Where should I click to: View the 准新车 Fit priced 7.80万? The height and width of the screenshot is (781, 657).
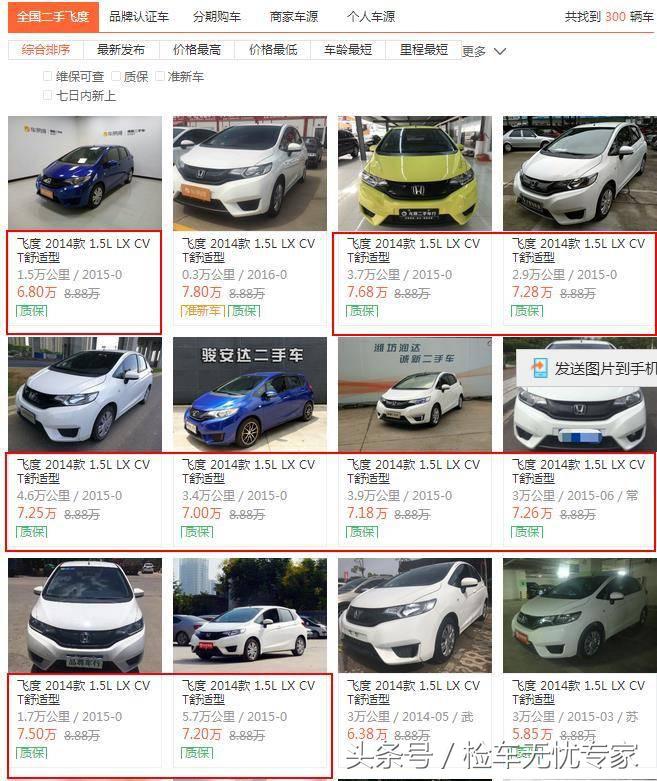(x=250, y=172)
